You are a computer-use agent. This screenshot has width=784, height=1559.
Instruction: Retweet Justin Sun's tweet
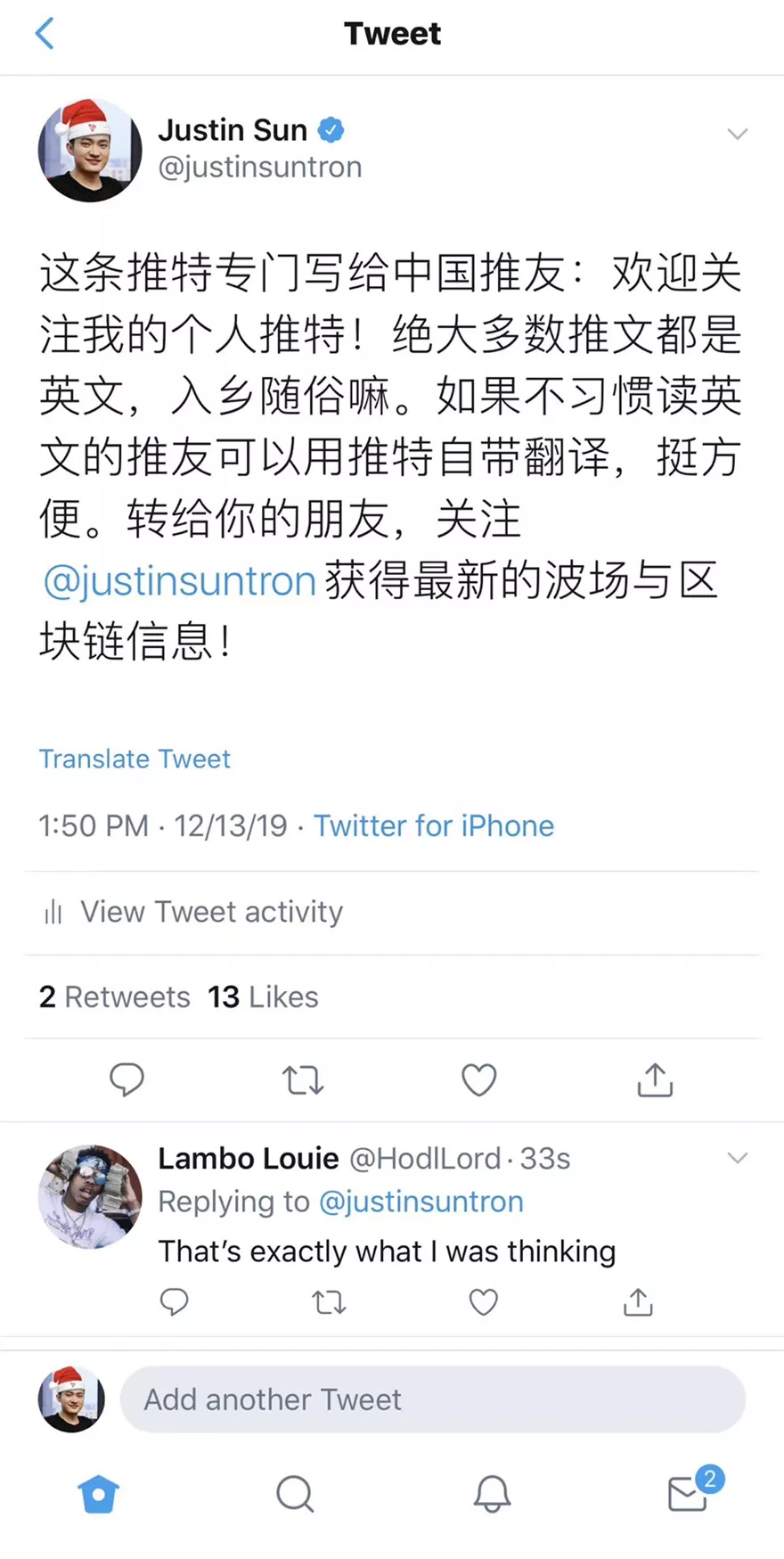(303, 1080)
